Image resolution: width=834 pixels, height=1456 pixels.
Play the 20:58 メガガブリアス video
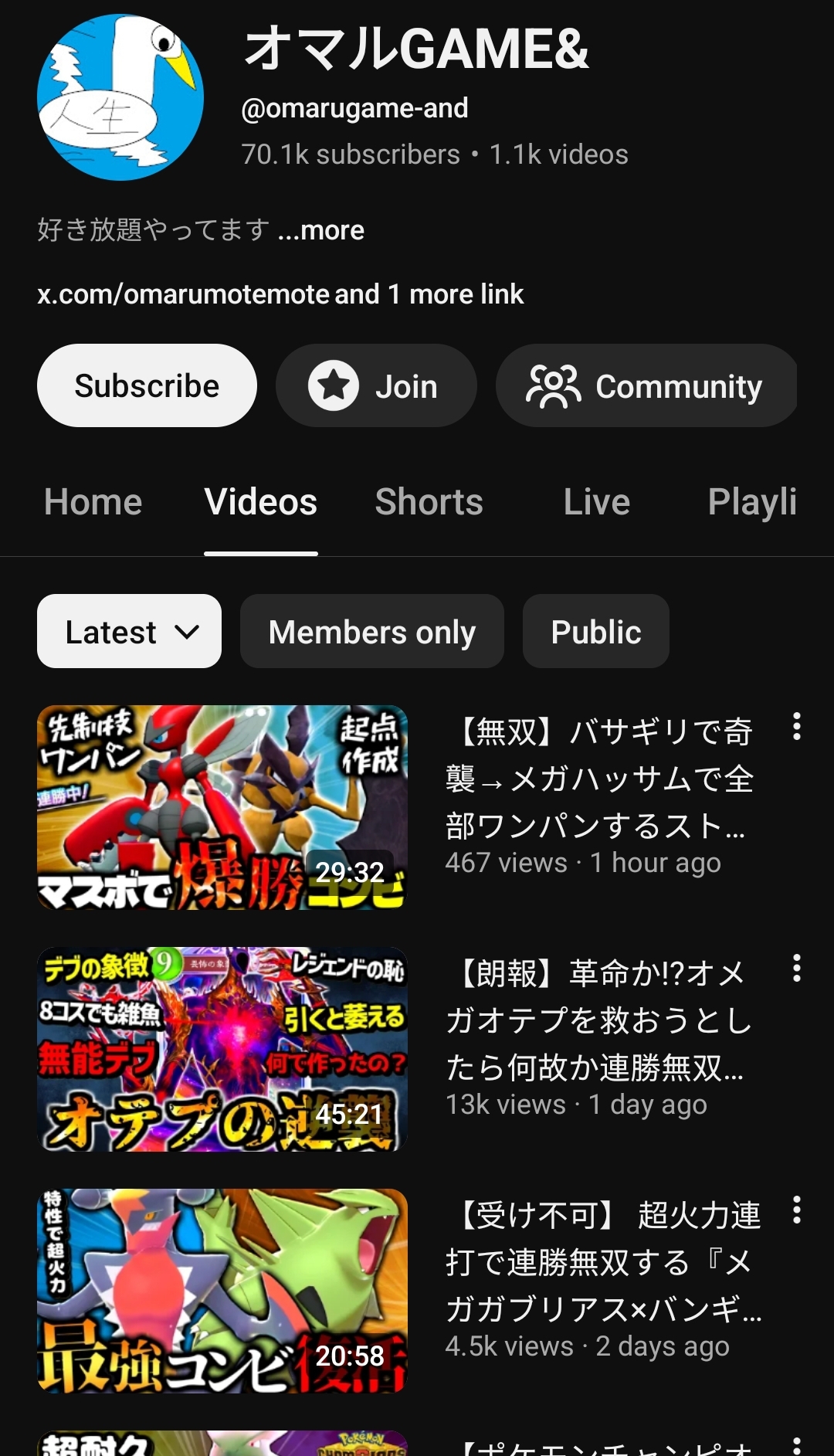tap(222, 1291)
